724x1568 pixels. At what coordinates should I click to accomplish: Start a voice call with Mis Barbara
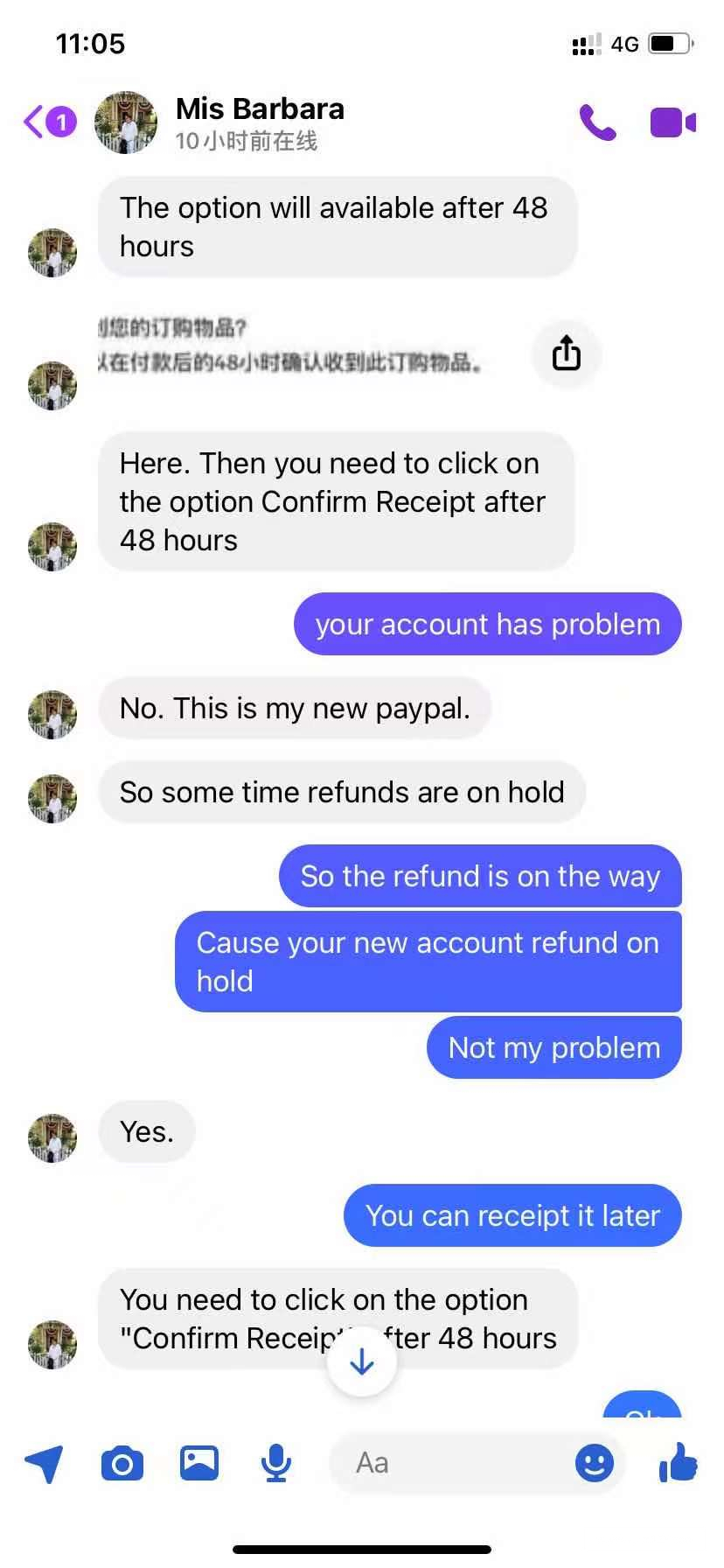pos(598,122)
